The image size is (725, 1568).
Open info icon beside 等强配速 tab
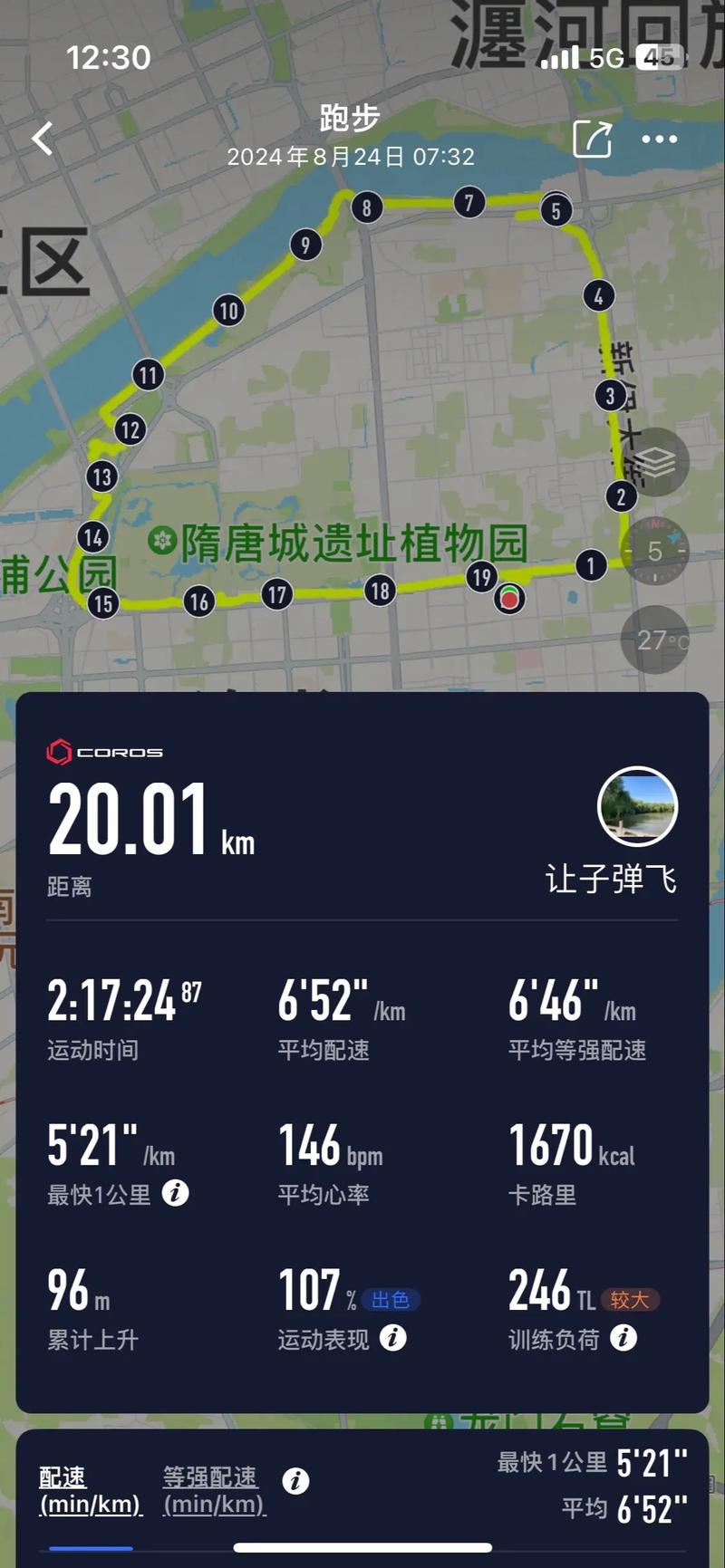pyautogui.click(x=295, y=1481)
